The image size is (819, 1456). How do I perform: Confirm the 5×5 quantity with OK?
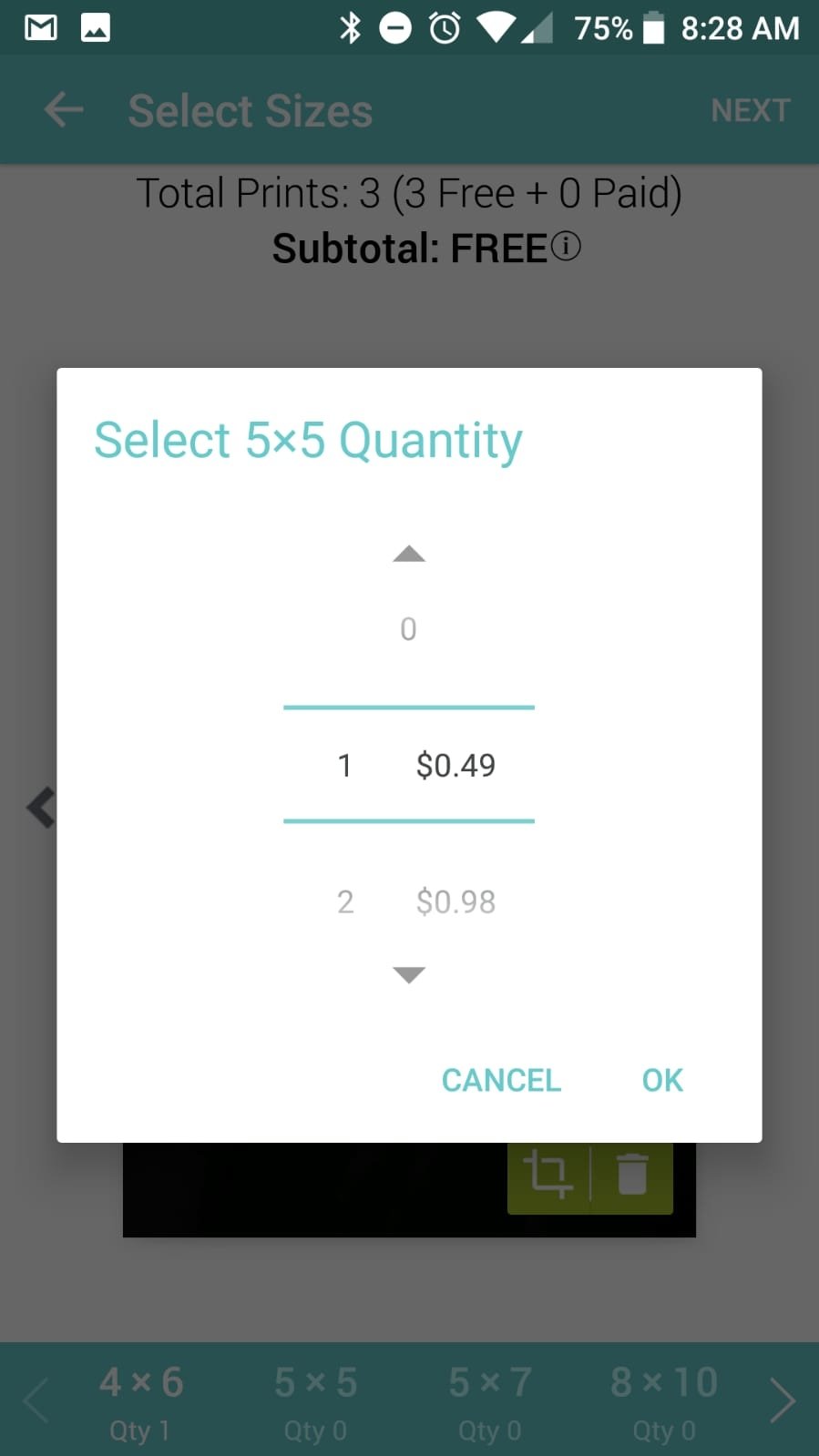[662, 1080]
